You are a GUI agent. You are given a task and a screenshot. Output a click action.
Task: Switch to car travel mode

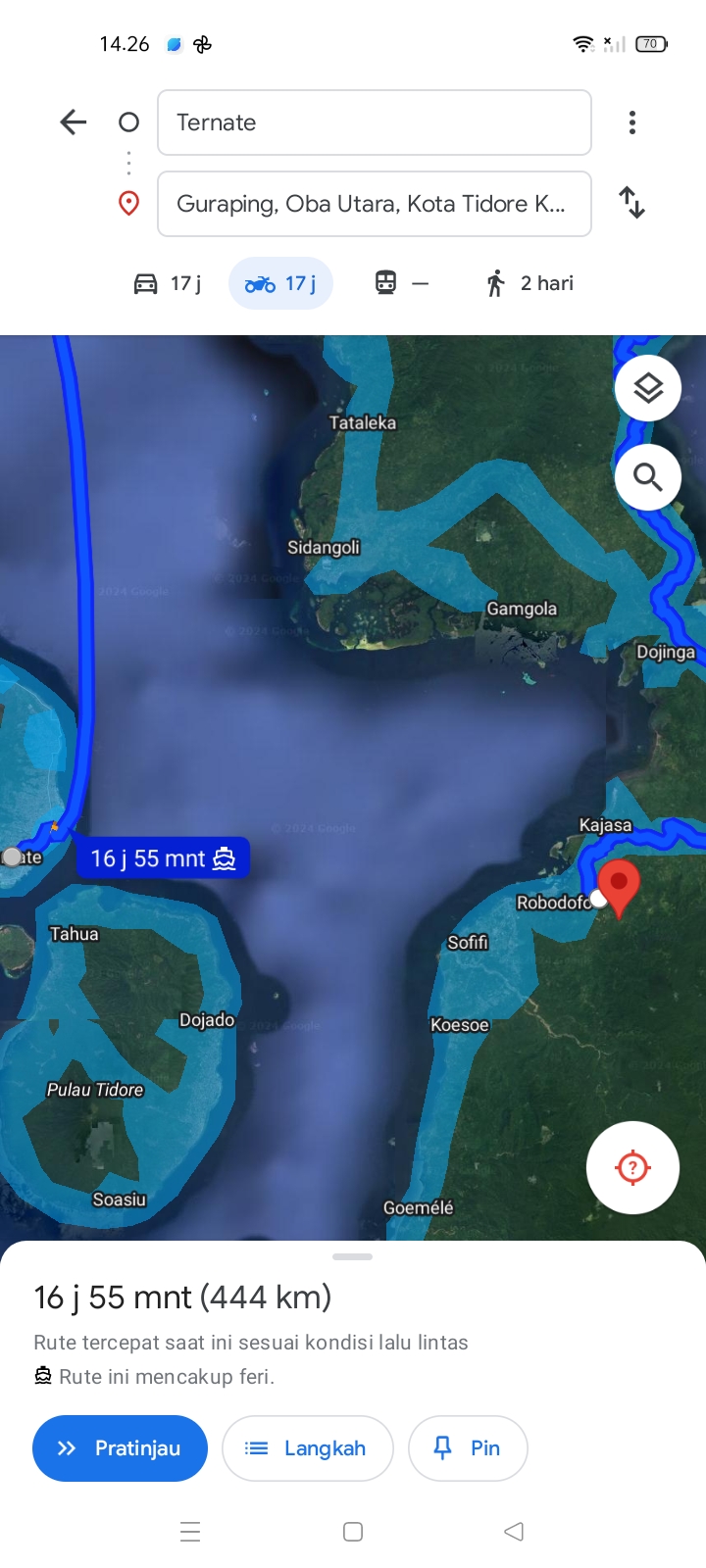[167, 283]
